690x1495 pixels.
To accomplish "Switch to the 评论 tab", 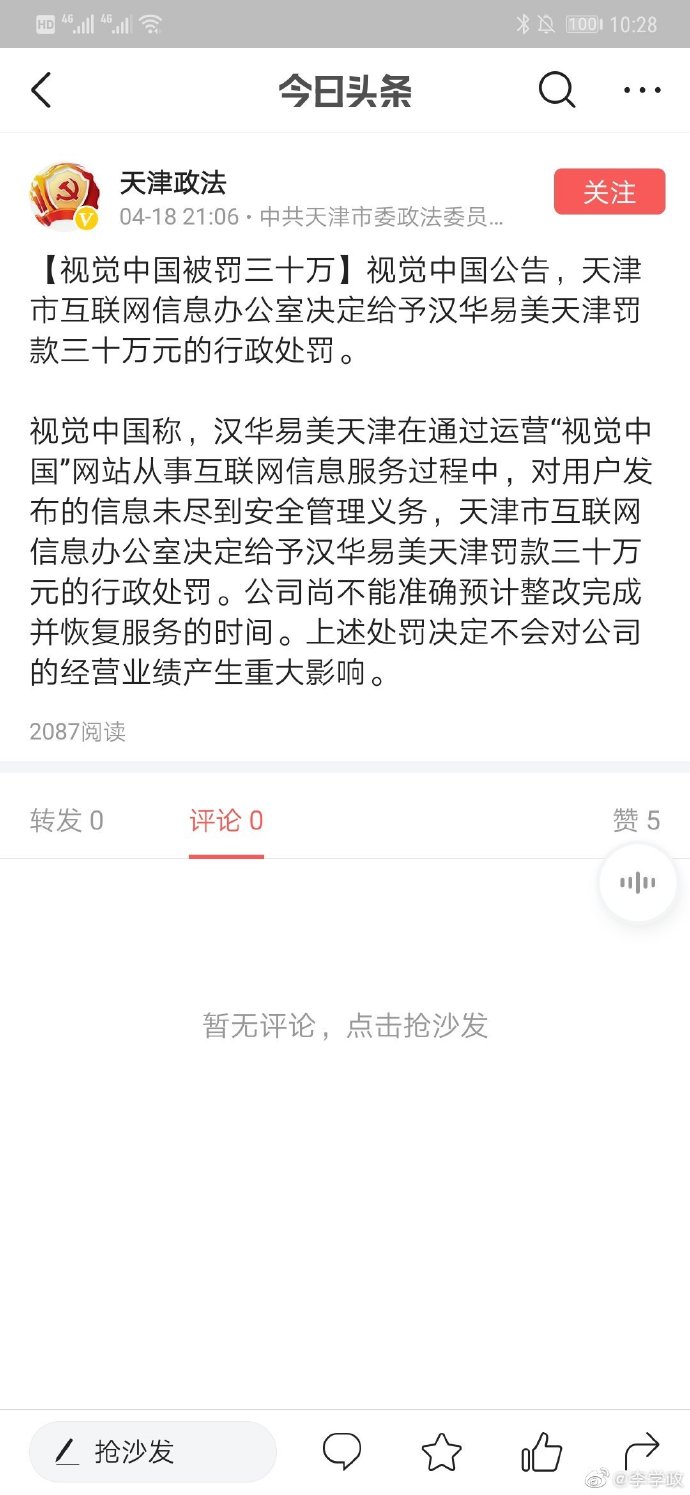I will point(226,821).
